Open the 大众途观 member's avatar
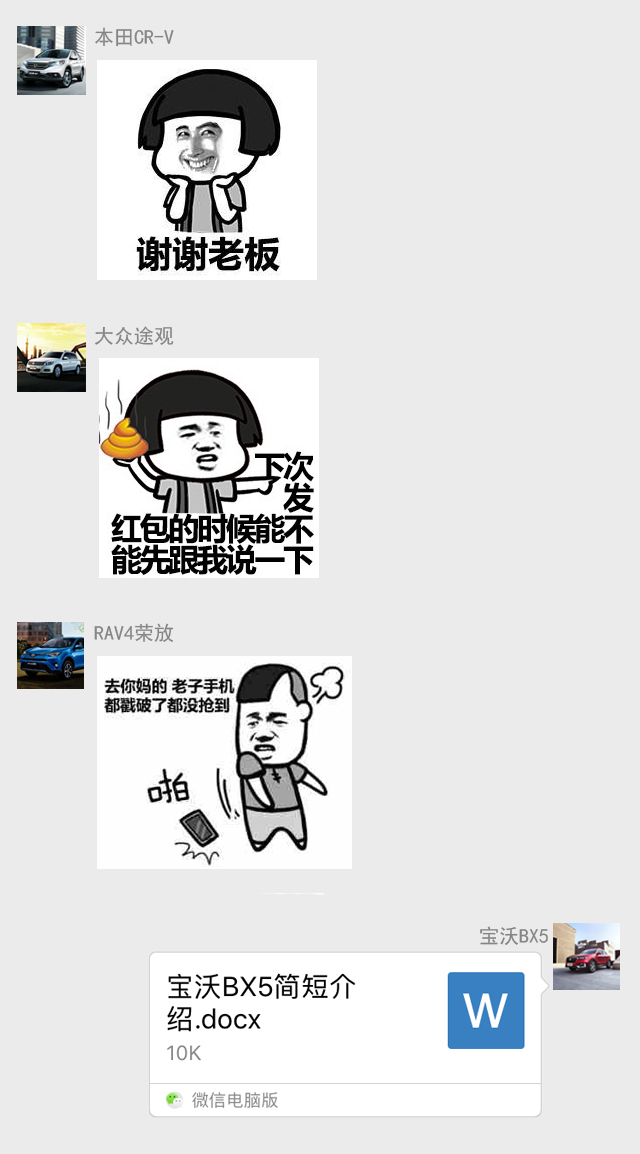 [x=51, y=357]
